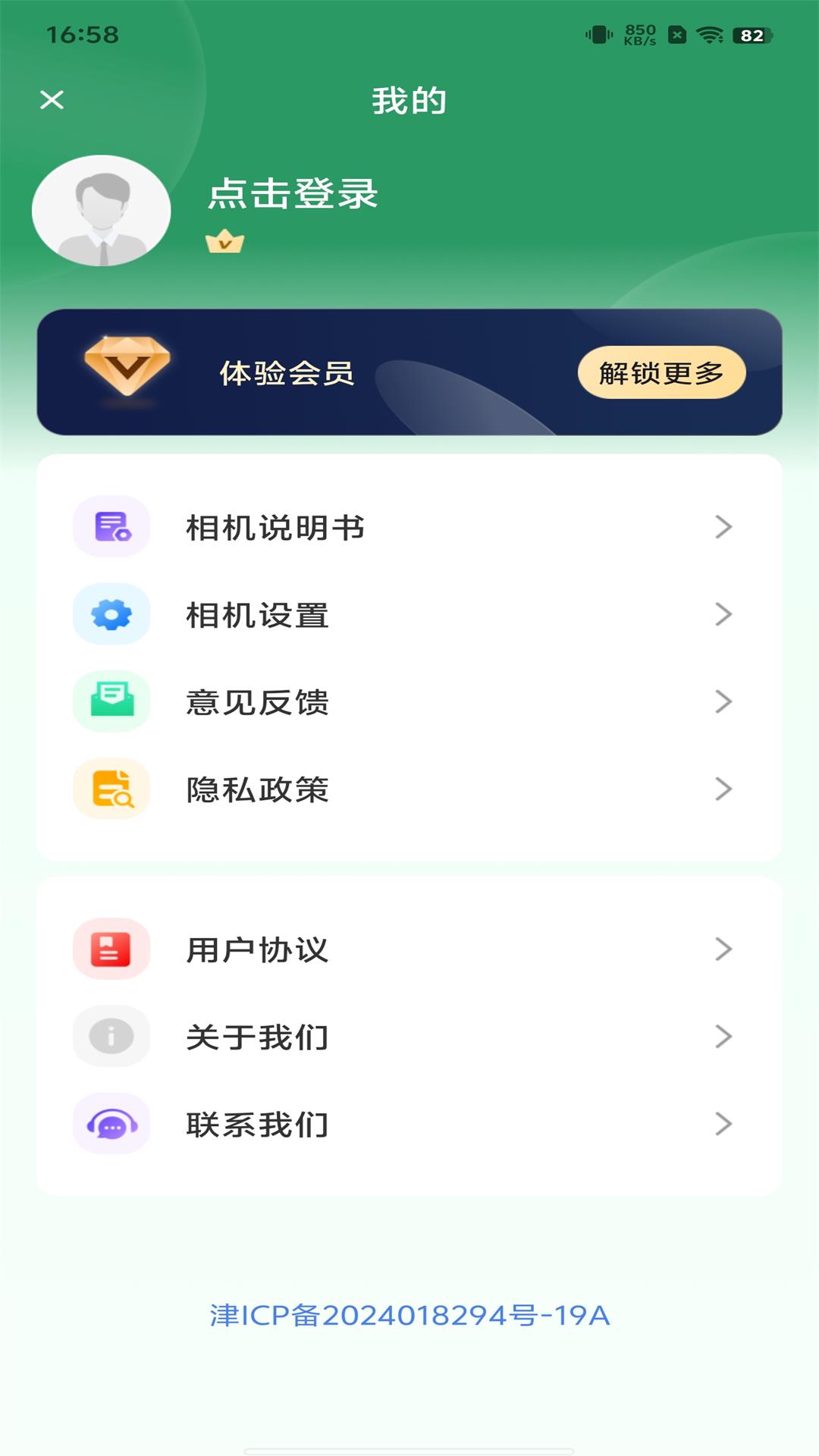Screen dimensions: 819x1456
Task: Close the 我的 page
Action: pos(52,100)
